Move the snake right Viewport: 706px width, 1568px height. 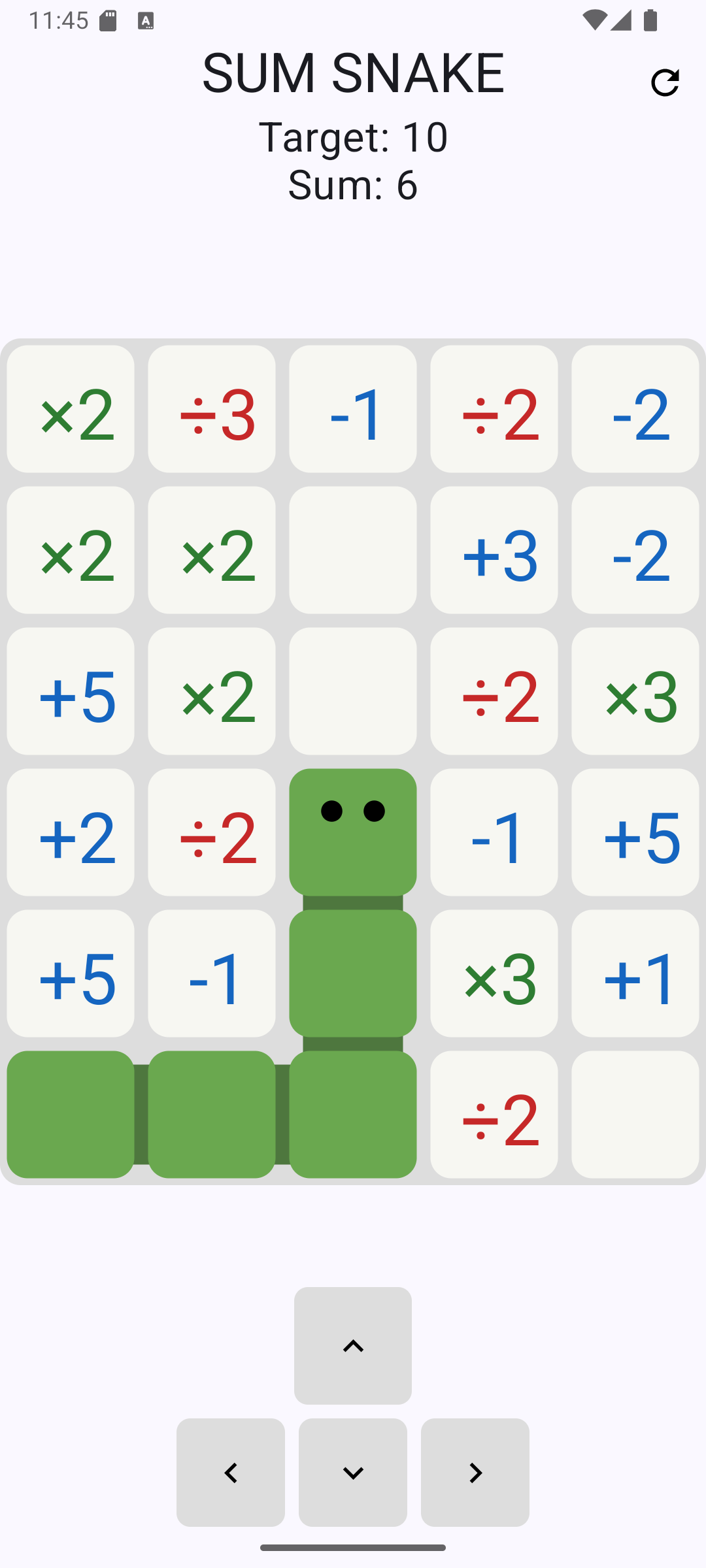(475, 1472)
